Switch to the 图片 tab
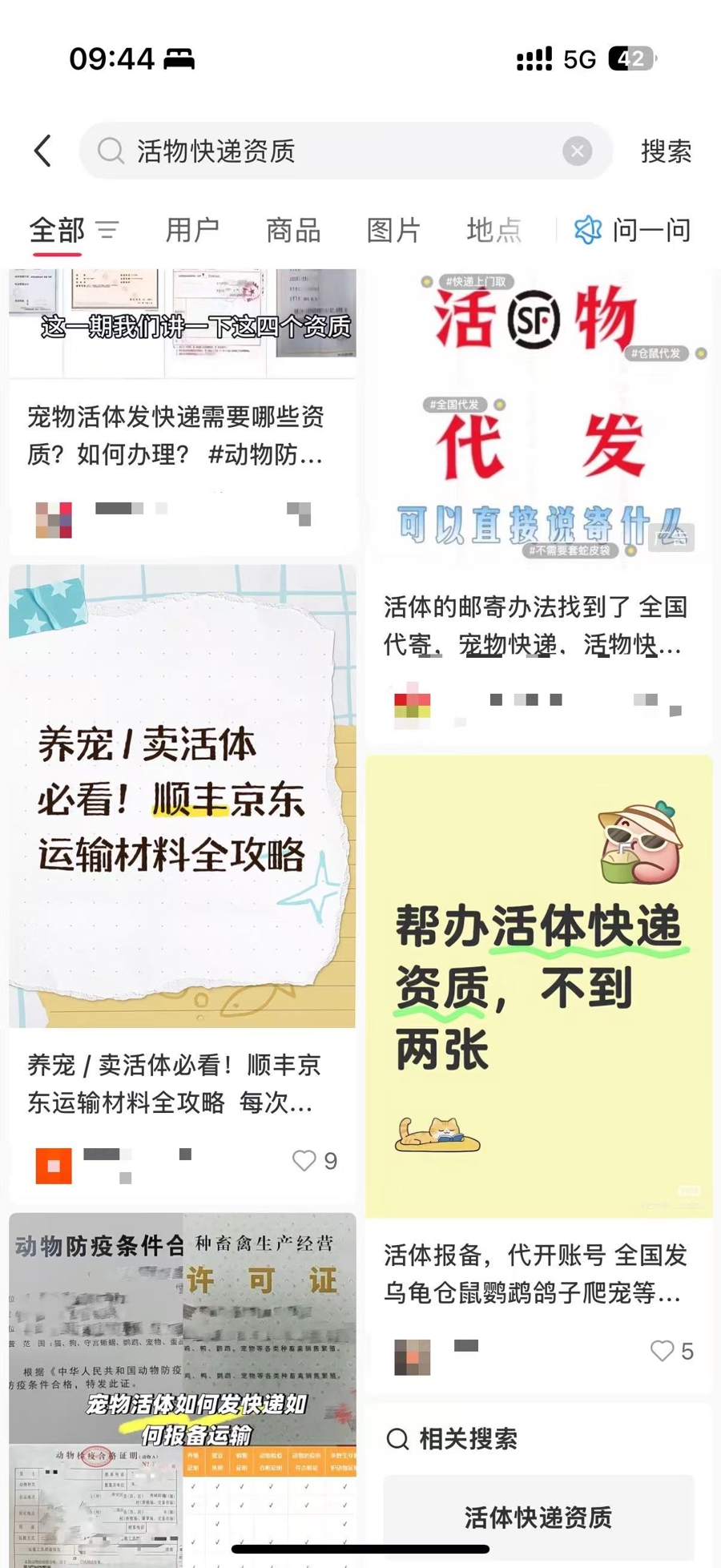Image resolution: width=721 pixels, height=1568 pixels. coord(393,231)
